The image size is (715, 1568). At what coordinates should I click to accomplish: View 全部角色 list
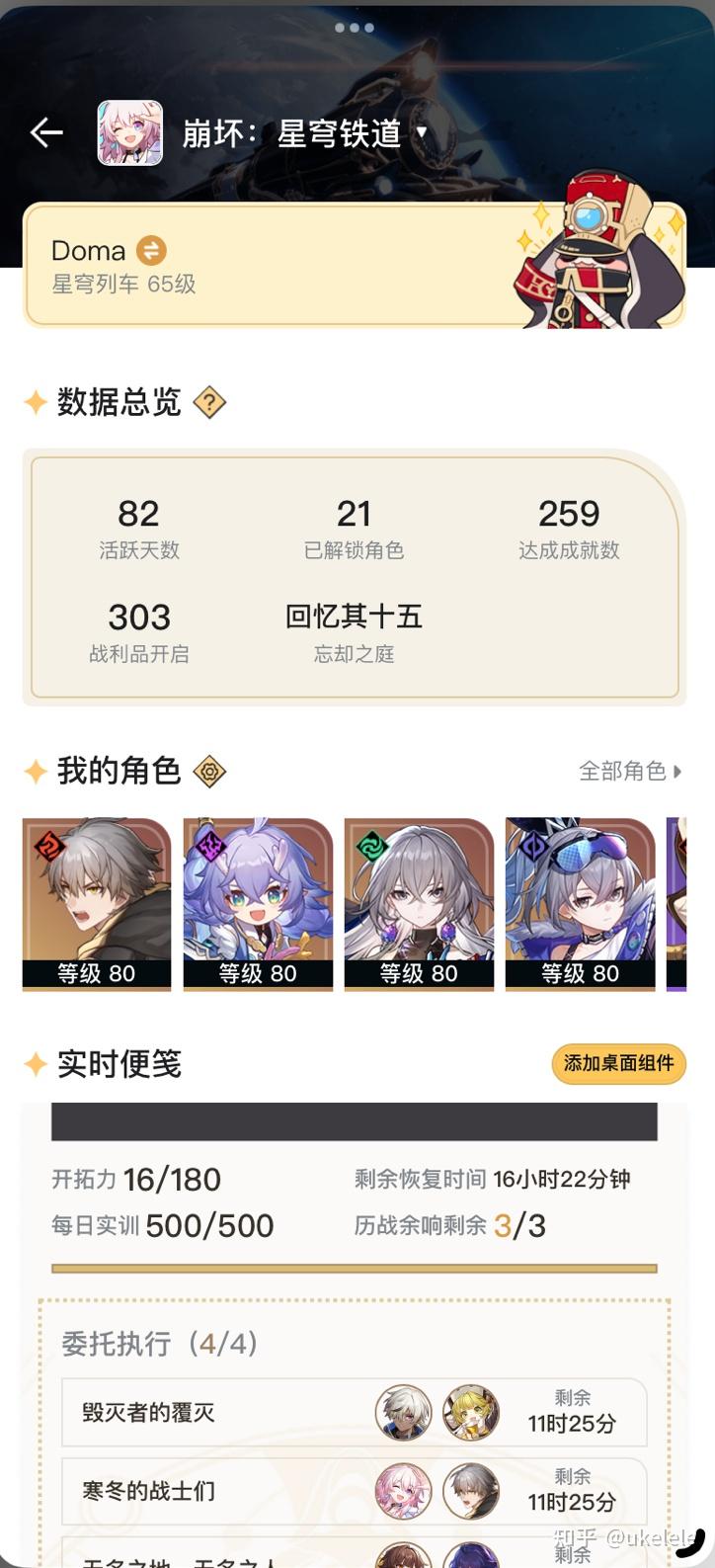[630, 771]
